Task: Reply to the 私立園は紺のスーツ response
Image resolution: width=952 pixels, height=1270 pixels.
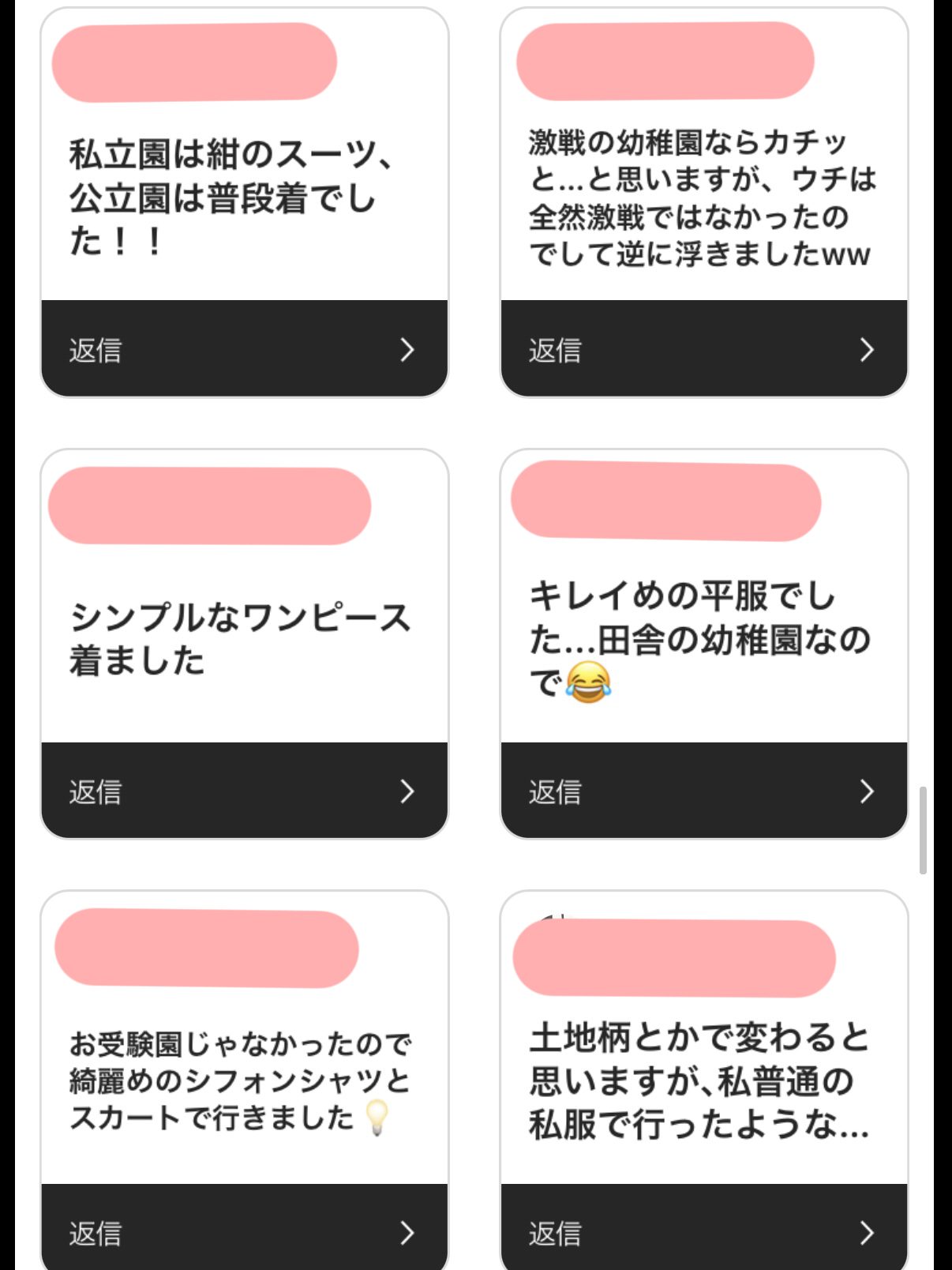Action: (244, 349)
